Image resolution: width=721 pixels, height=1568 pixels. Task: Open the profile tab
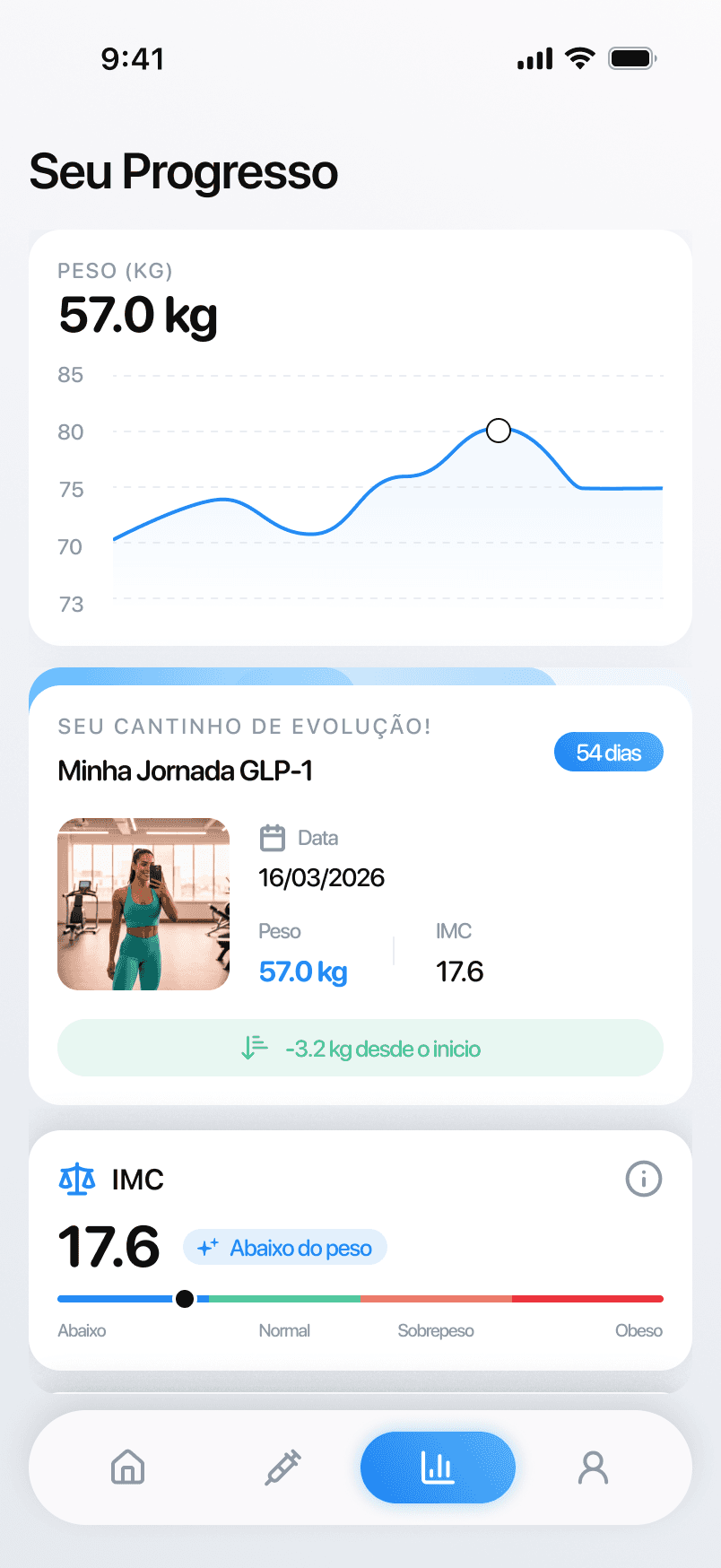click(593, 1468)
